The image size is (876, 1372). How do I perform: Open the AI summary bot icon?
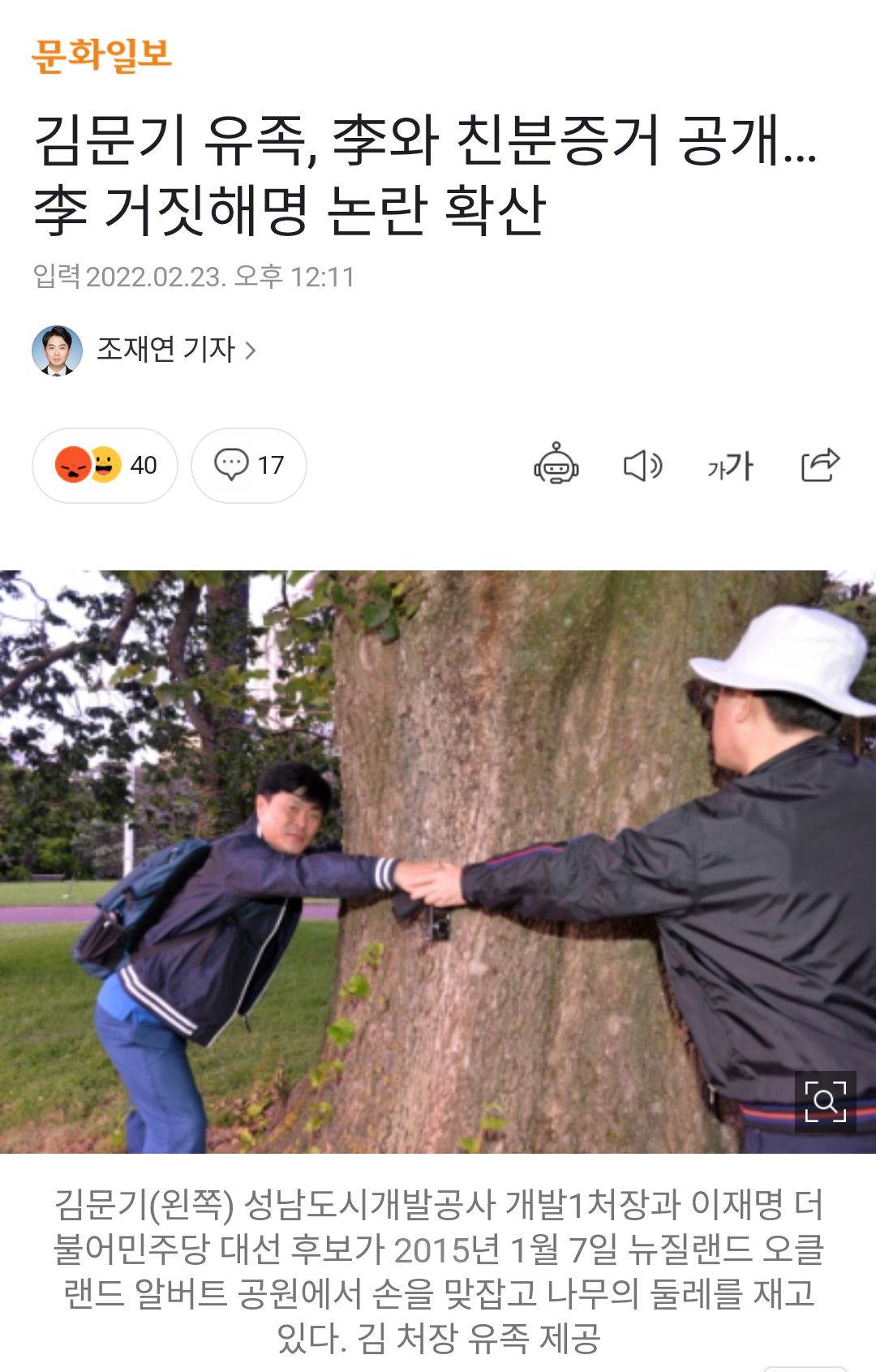click(x=556, y=464)
